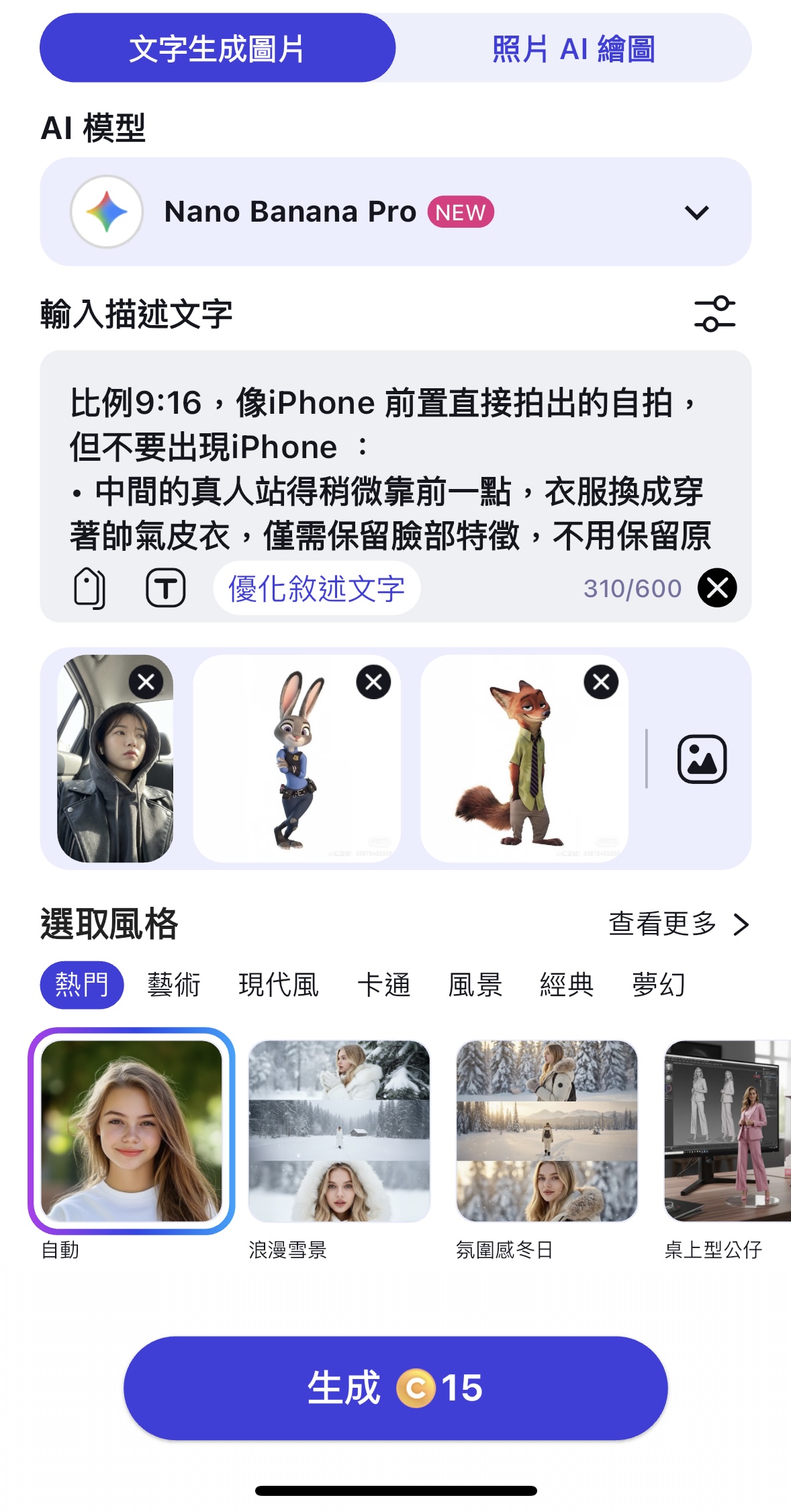Choose the 夢幻 style category
Screen dimensions: 791x1512
658,985
